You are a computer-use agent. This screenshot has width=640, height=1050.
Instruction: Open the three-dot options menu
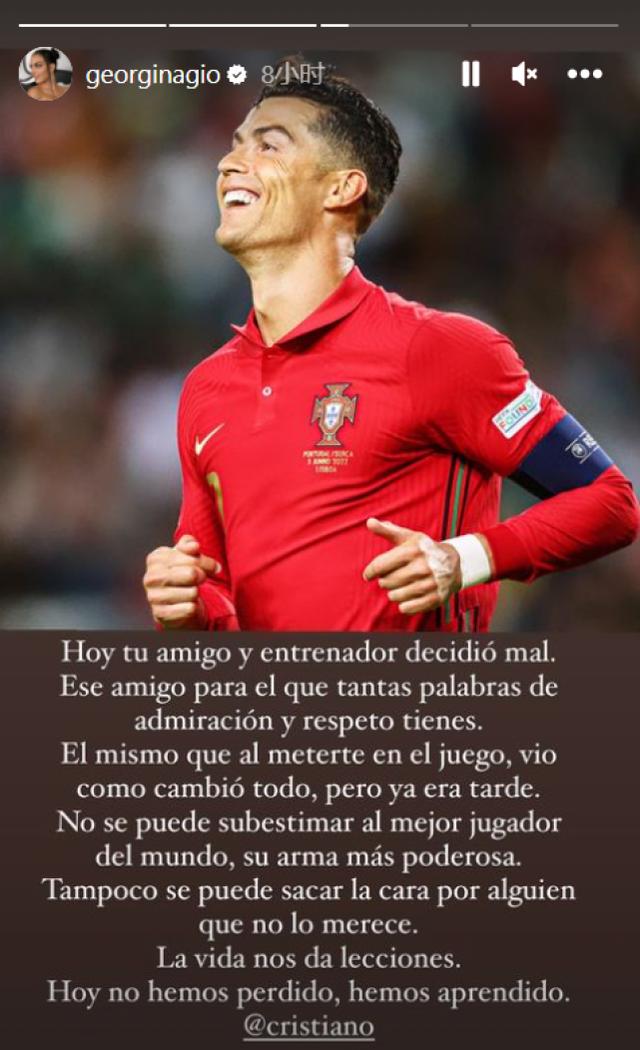pyautogui.click(x=584, y=74)
